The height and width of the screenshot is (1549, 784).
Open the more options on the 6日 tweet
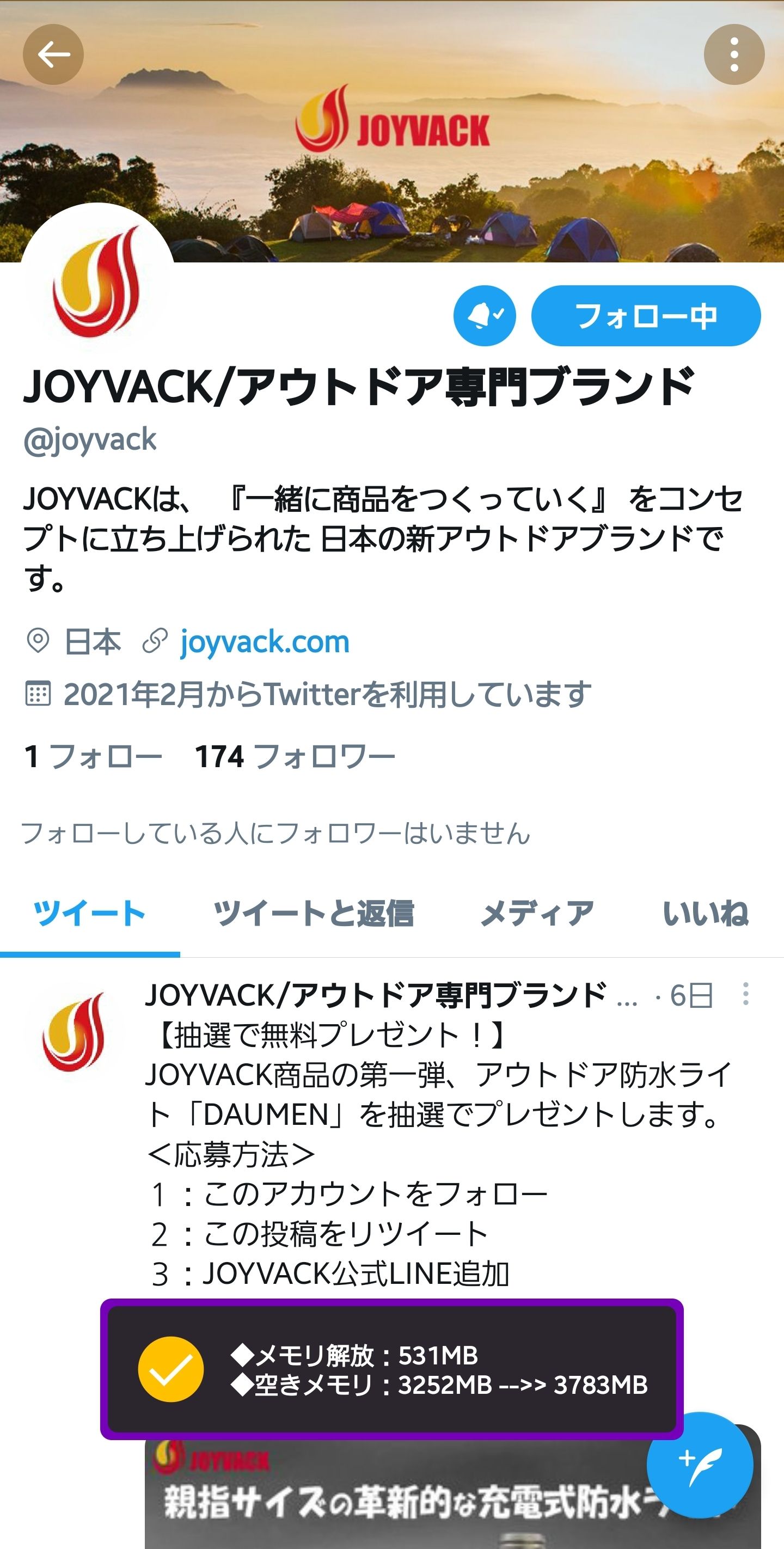click(x=745, y=994)
